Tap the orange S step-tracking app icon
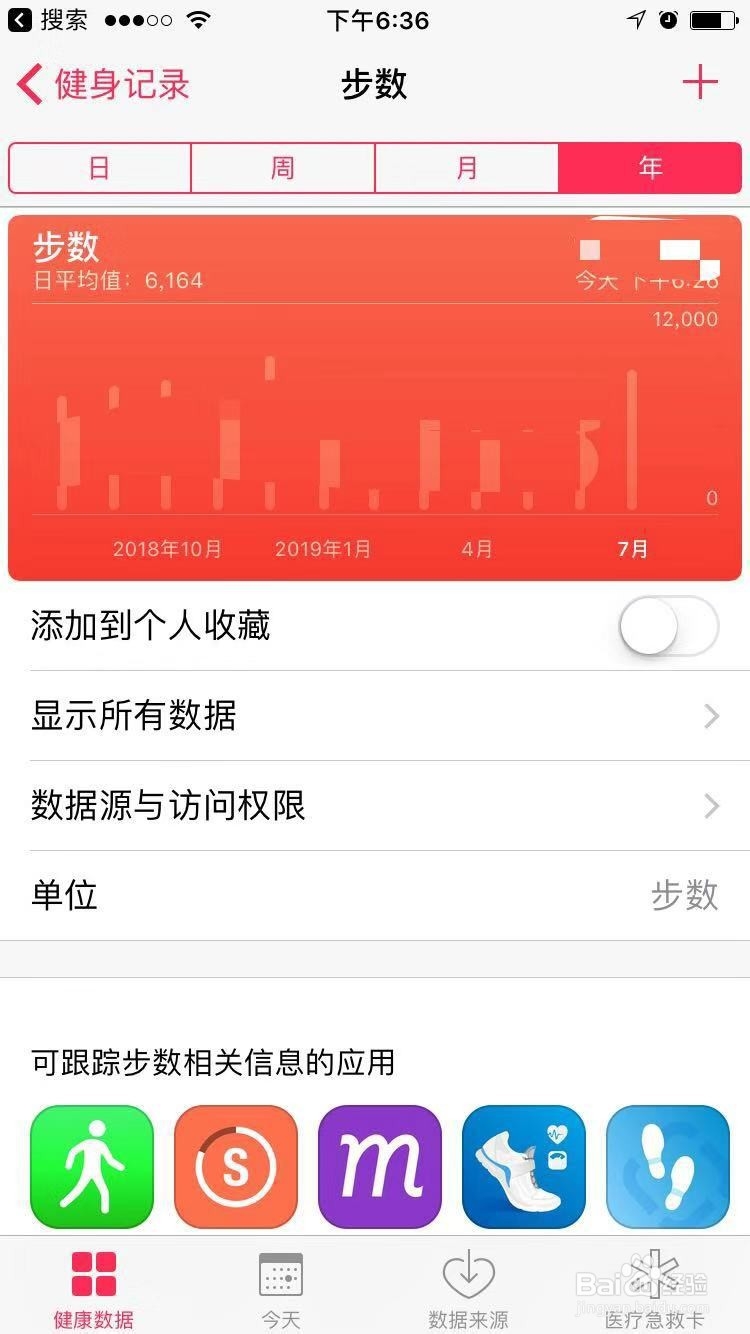Image resolution: width=750 pixels, height=1334 pixels. (236, 1166)
